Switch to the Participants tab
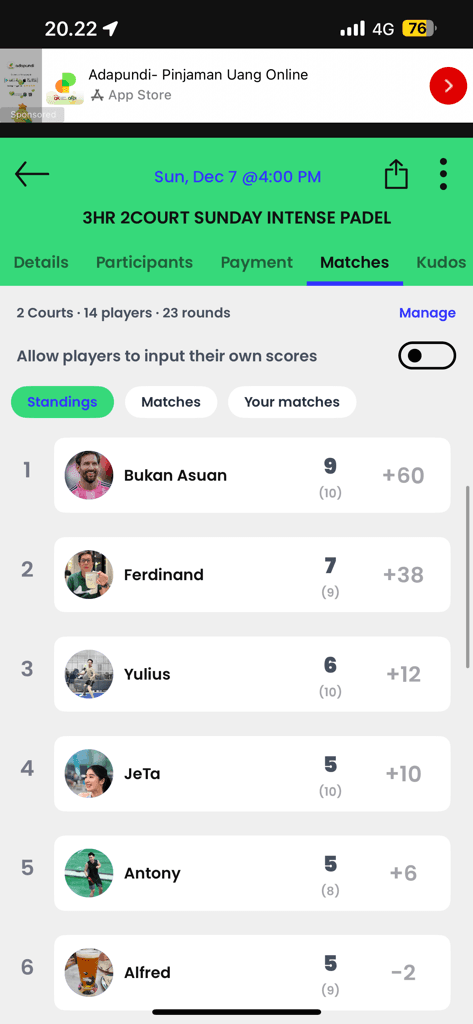 [144, 263]
